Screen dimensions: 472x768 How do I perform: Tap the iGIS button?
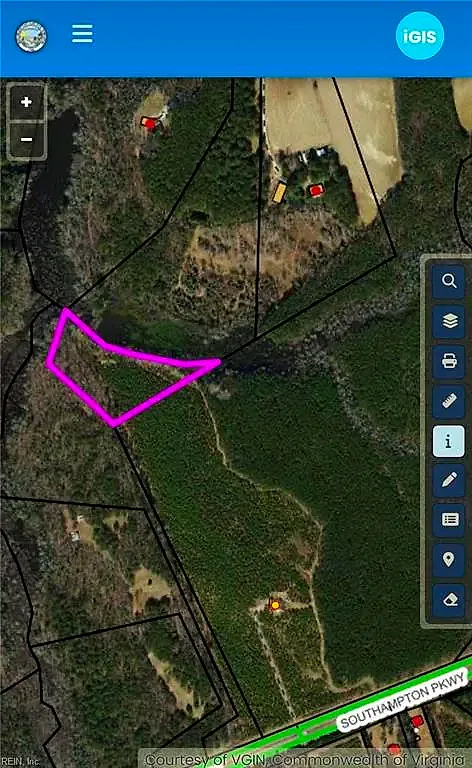(420, 36)
